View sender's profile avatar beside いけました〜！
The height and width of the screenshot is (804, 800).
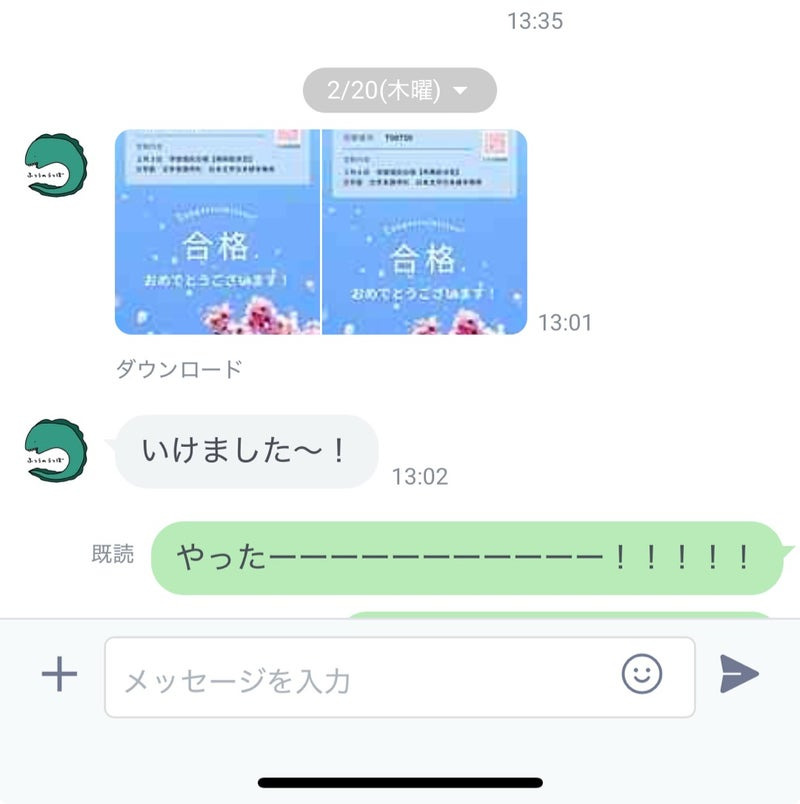pyautogui.click(x=57, y=451)
